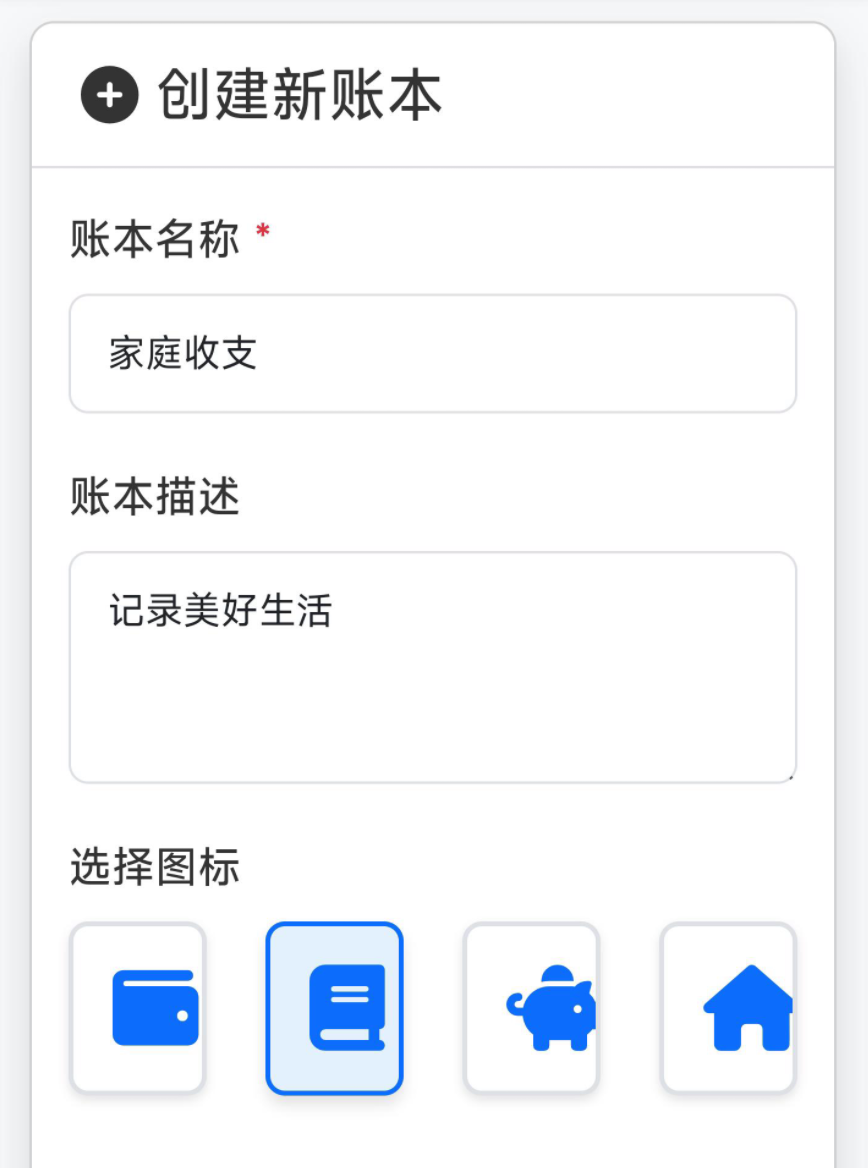The image size is (868, 1168).
Task: Choose the wallet icon for the ledger
Action: click(x=138, y=1008)
